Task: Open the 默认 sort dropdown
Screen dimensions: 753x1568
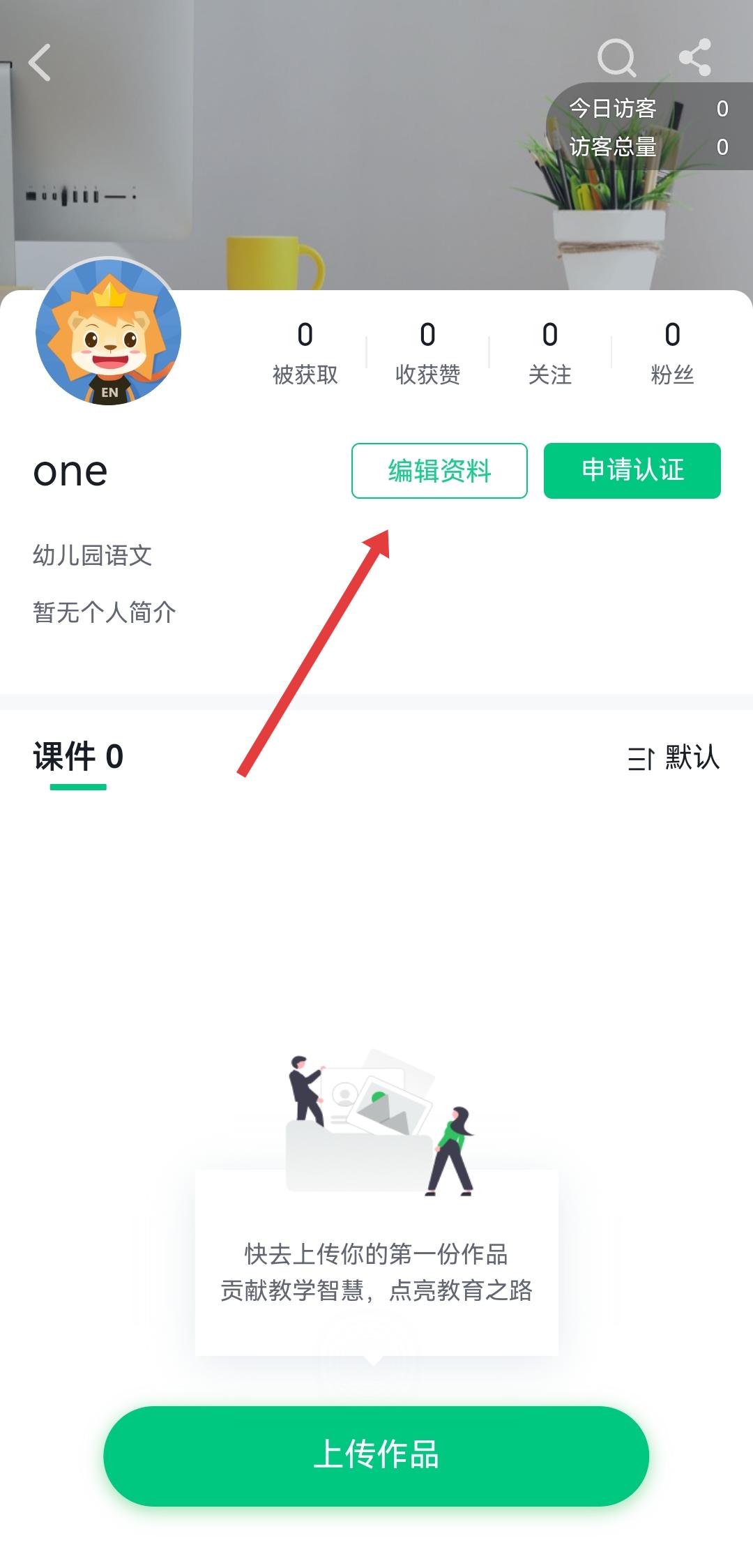Action: tap(674, 757)
